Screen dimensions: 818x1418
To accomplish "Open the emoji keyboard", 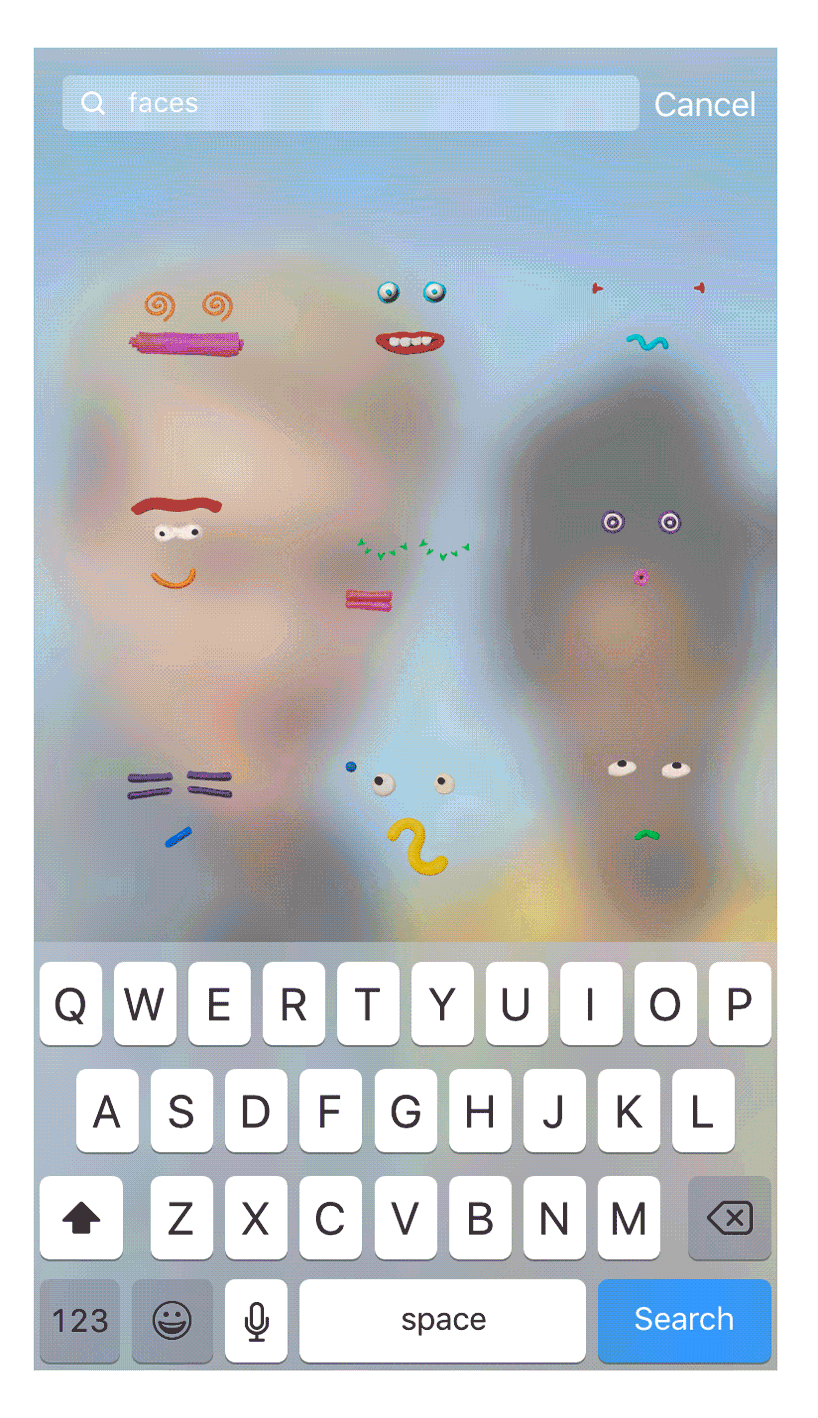I will [172, 1320].
